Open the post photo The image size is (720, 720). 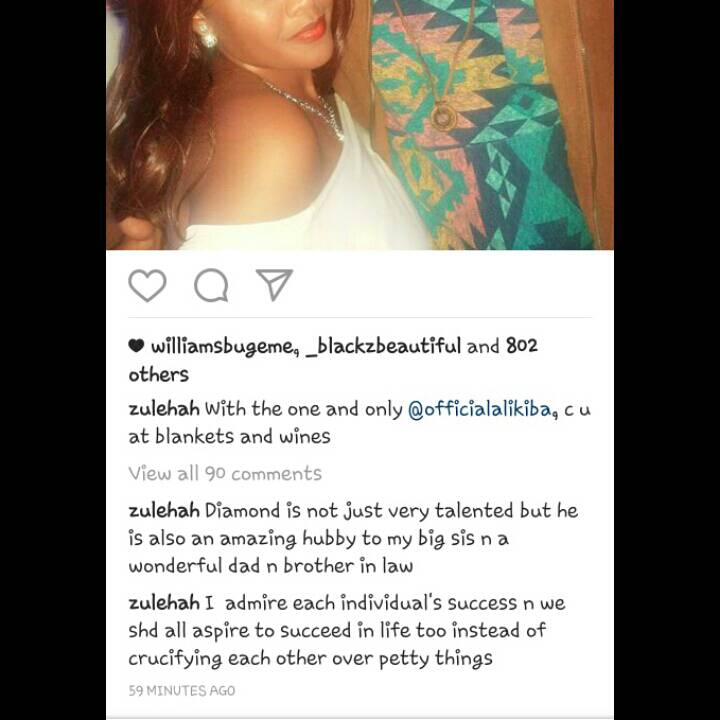click(x=360, y=125)
